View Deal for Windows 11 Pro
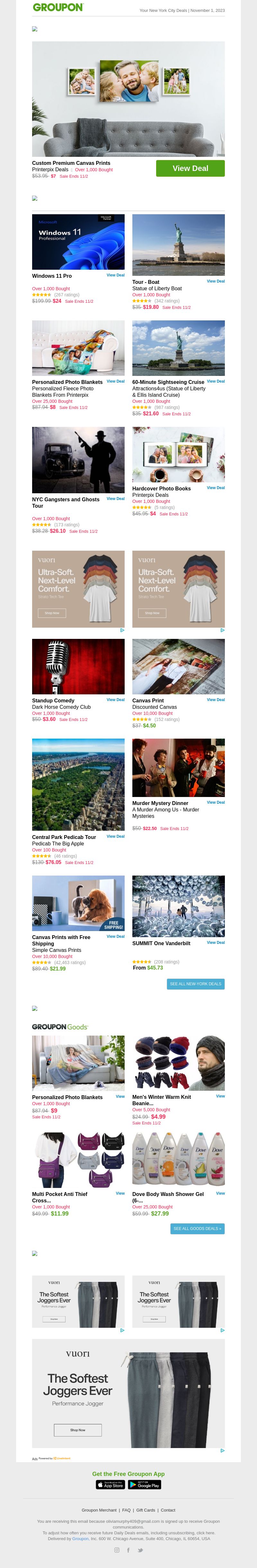The image size is (257, 1568). click(x=115, y=275)
